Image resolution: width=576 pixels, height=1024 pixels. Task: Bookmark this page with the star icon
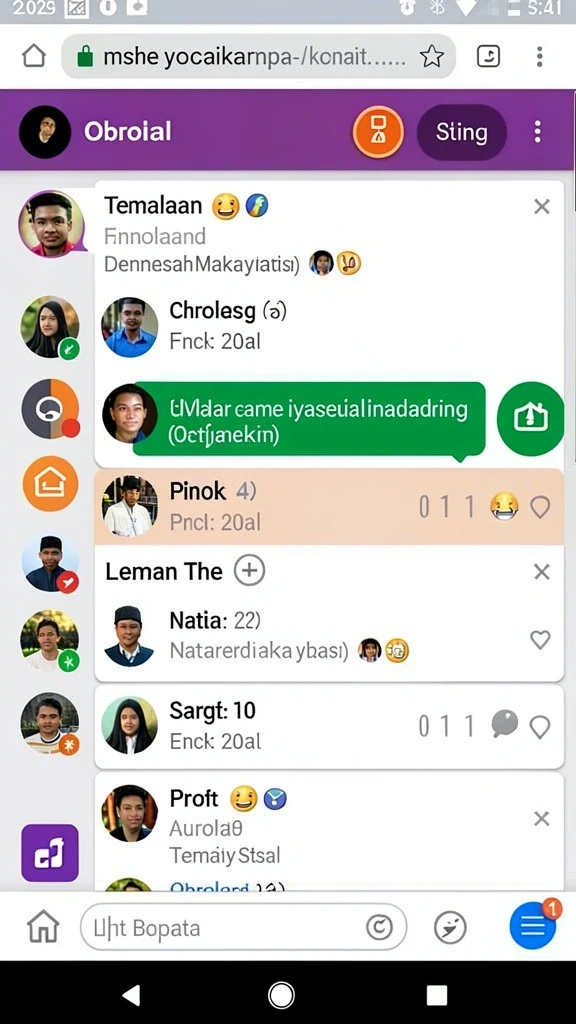[x=432, y=57]
